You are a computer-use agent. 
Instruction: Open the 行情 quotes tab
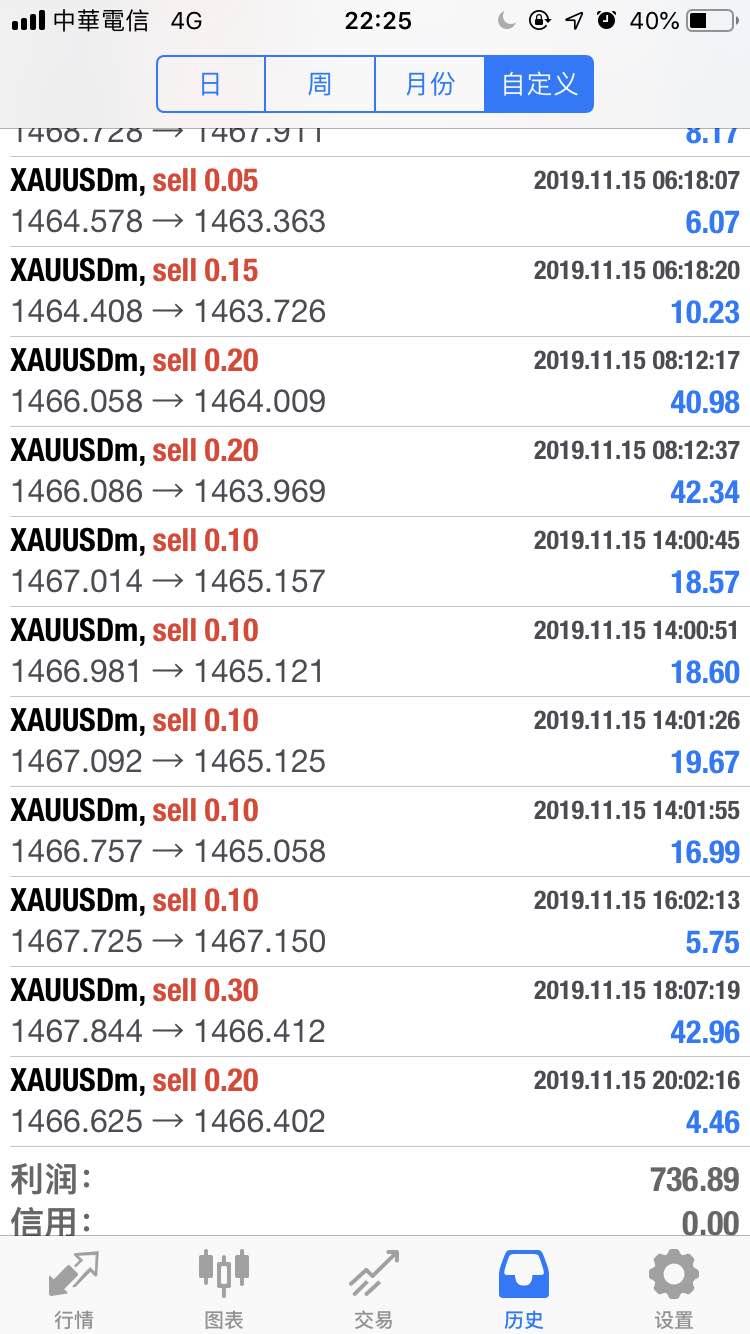pos(74,1287)
